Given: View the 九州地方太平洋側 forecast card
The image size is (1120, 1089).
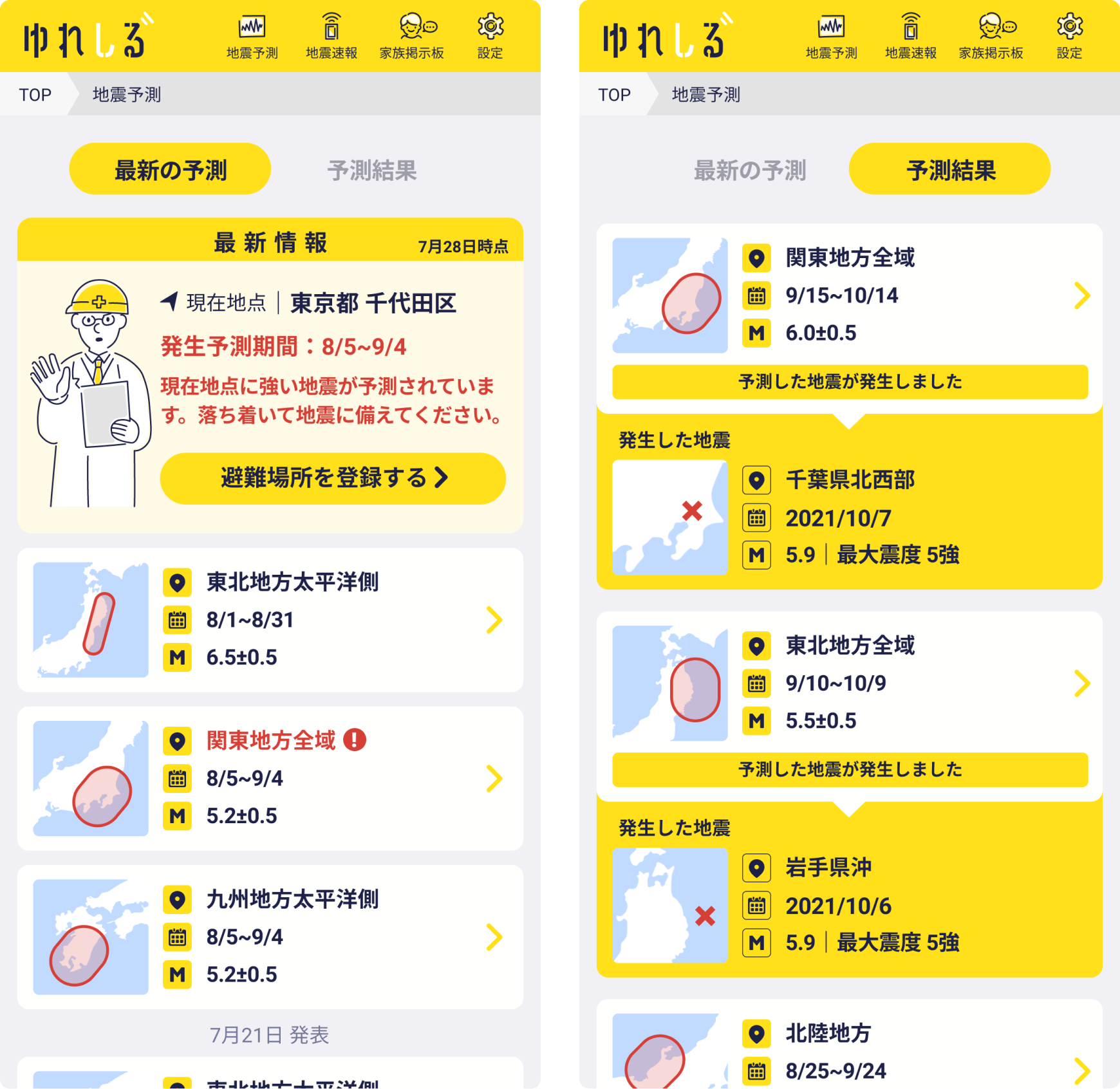Looking at the screenshot, I should point(270,937).
